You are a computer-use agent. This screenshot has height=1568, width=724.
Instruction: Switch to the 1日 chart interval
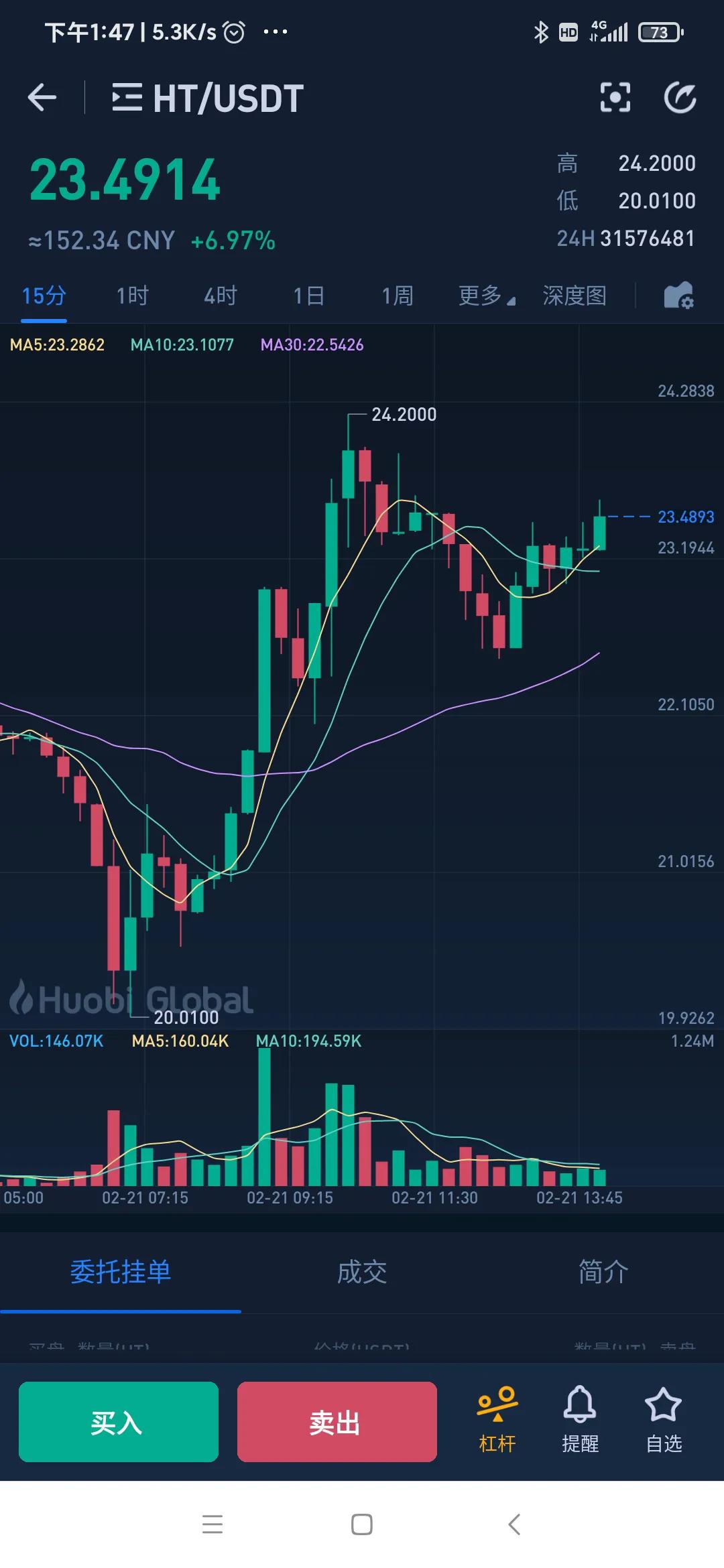point(309,296)
